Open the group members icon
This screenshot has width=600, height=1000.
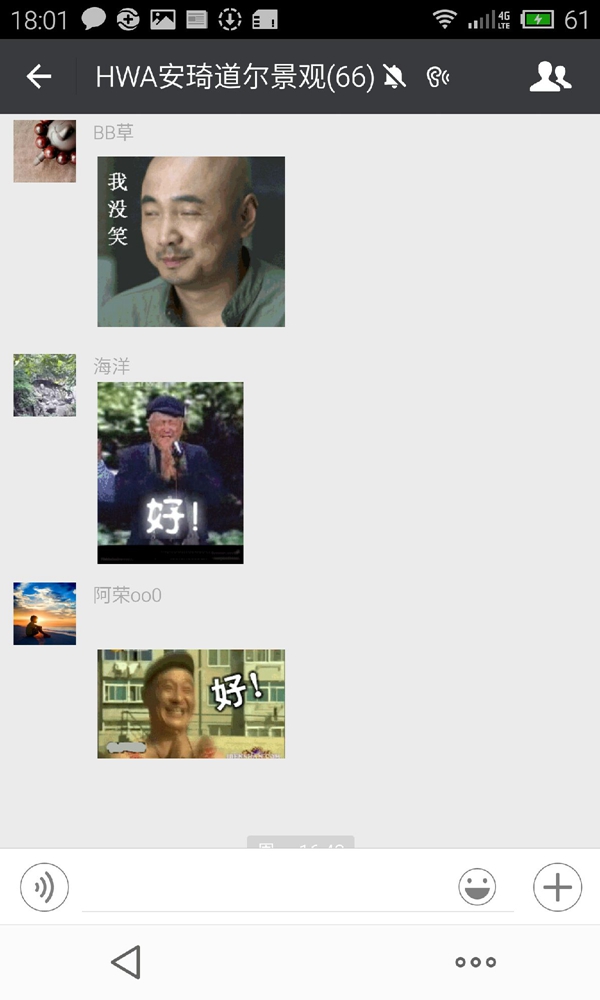point(550,77)
